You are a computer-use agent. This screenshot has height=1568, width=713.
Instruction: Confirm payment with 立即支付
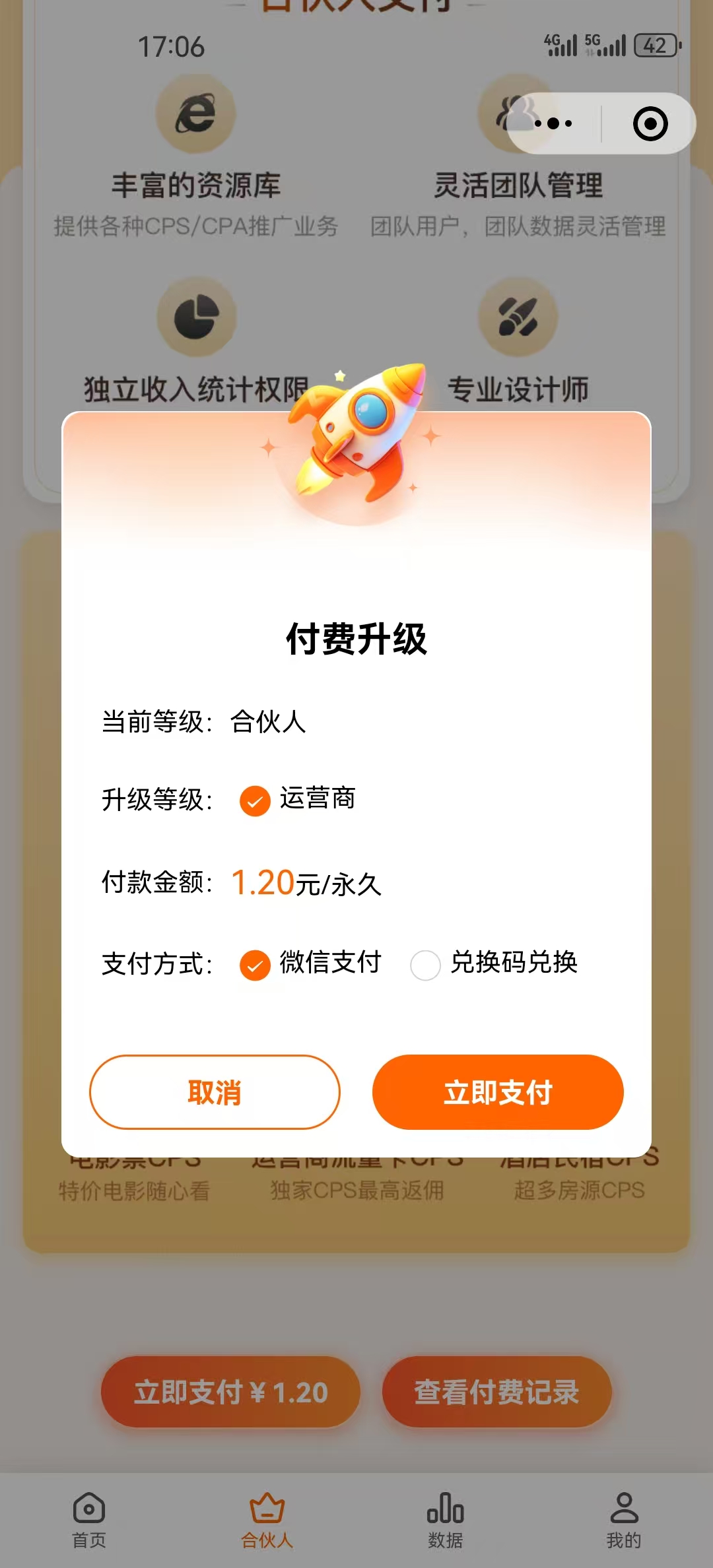tap(498, 1092)
